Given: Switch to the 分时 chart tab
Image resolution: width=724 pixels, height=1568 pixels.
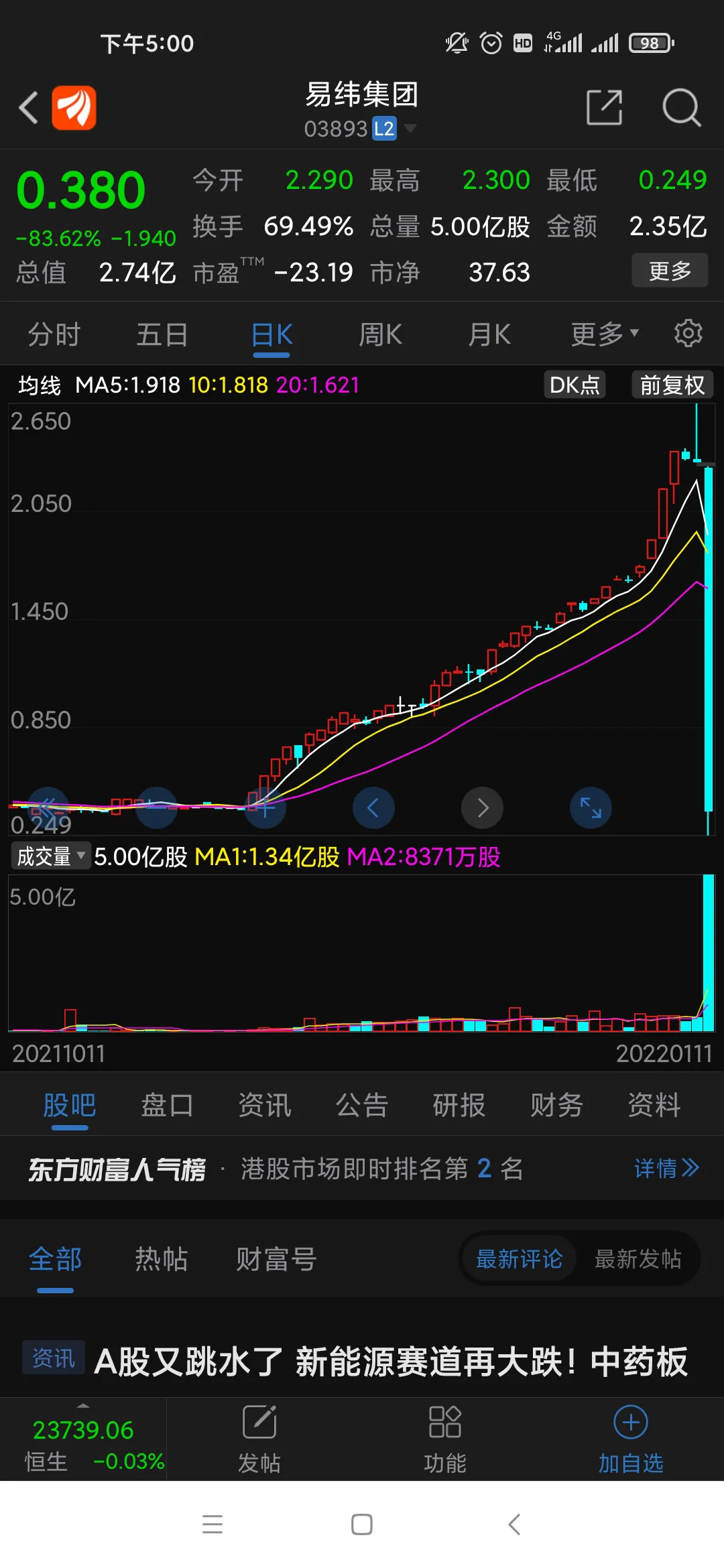Looking at the screenshot, I should point(54,334).
